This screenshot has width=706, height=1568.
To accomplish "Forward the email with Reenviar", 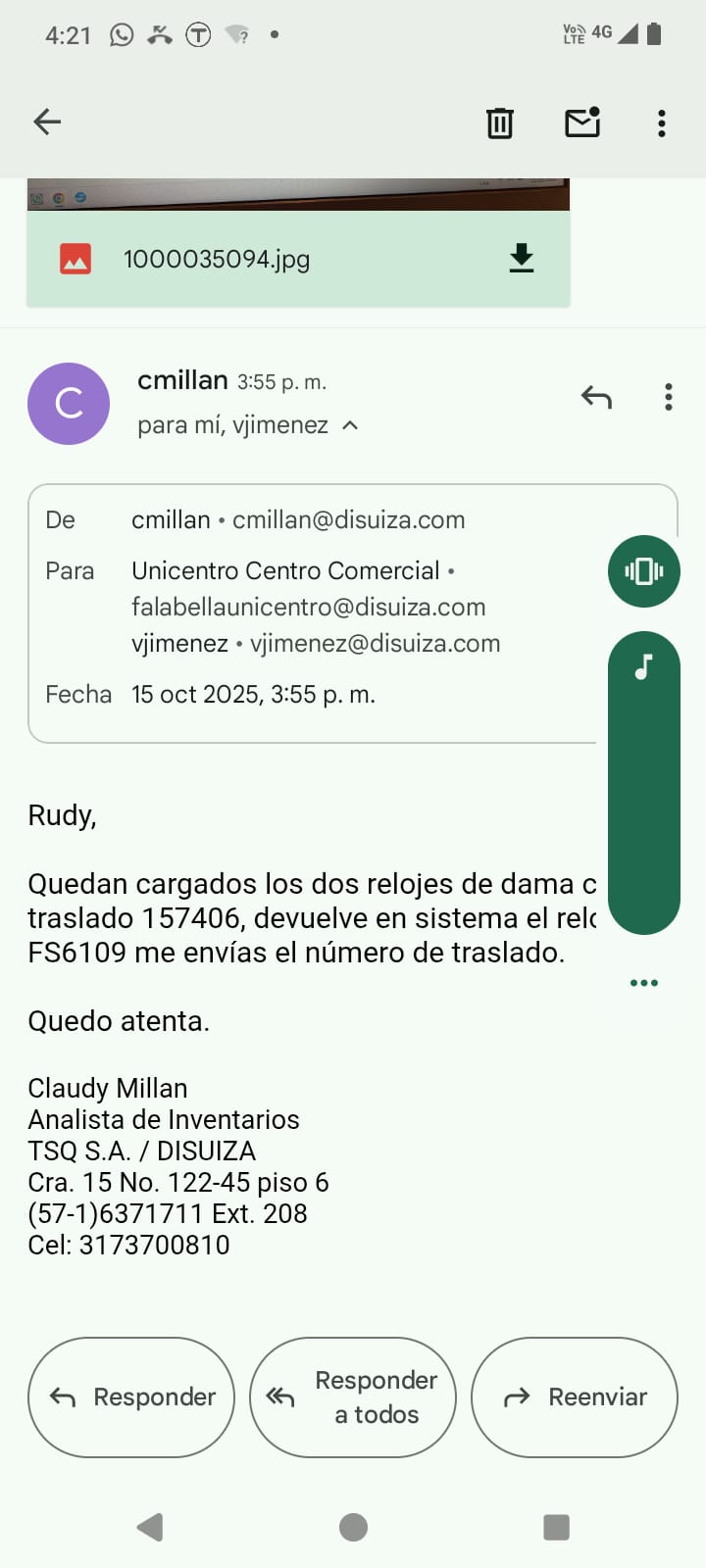I will pyautogui.click(x=575, y=1397).
